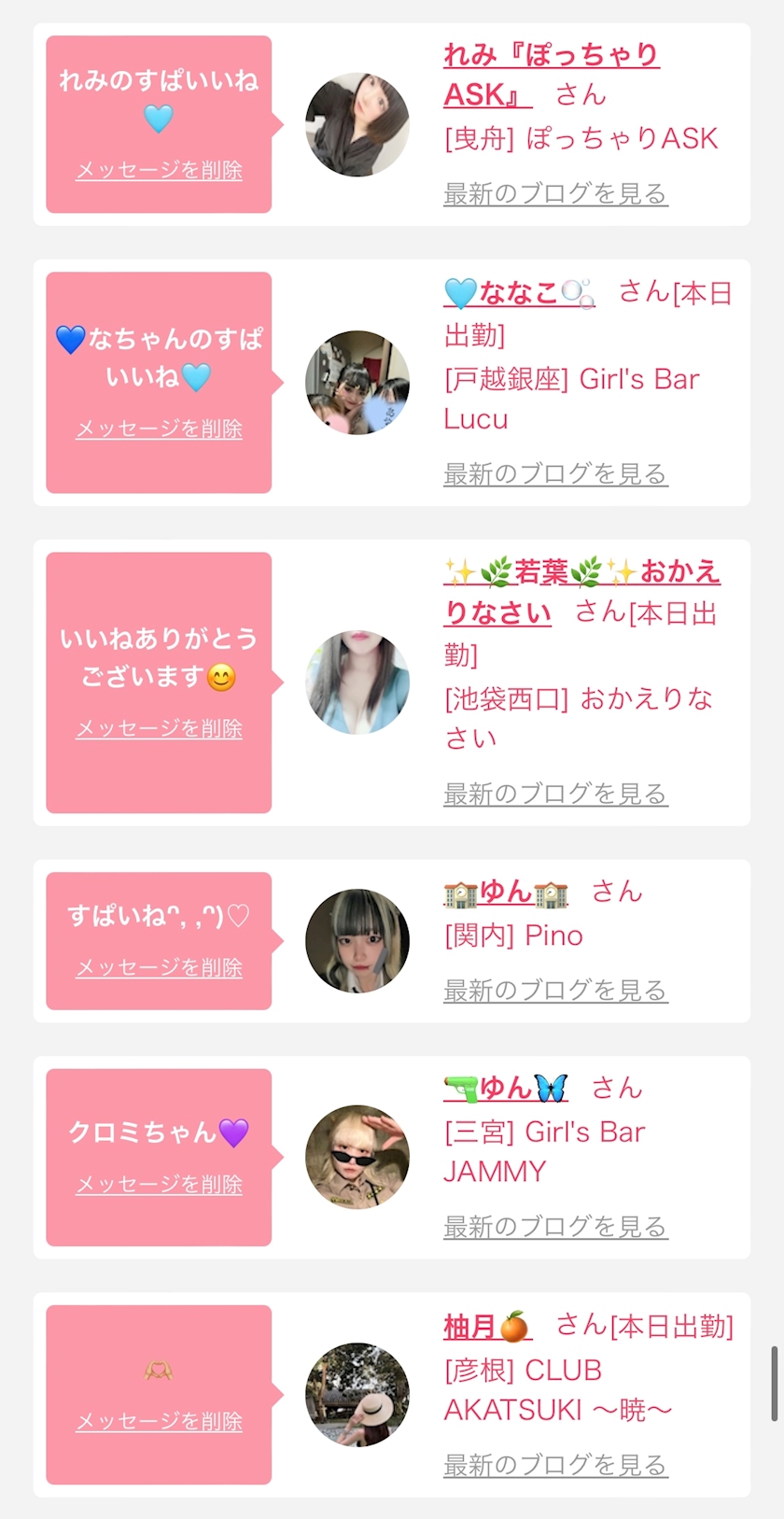
Task: View latest blog of ゆん at 関内 Pino
Action: (555, 991)
